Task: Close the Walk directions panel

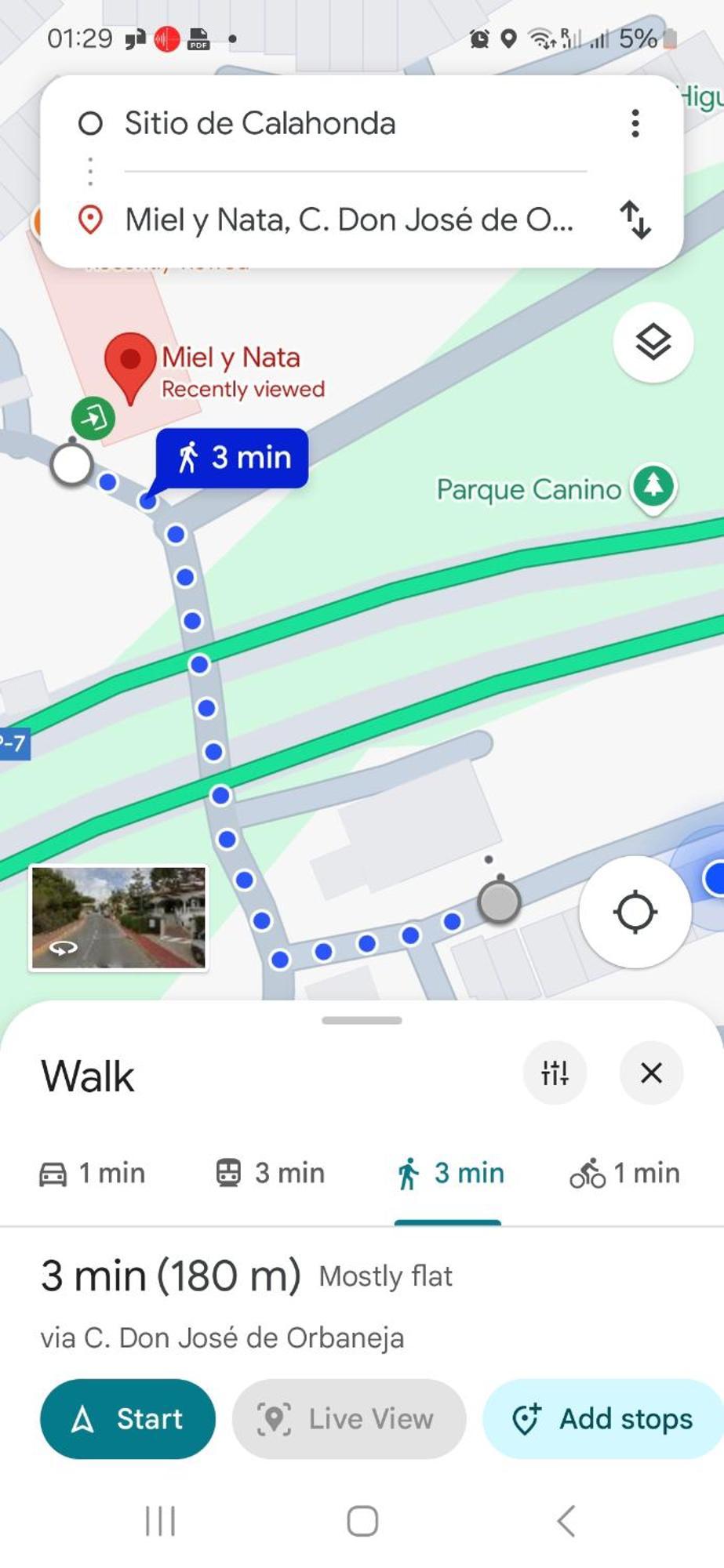Action: [x=651, y=1073]
